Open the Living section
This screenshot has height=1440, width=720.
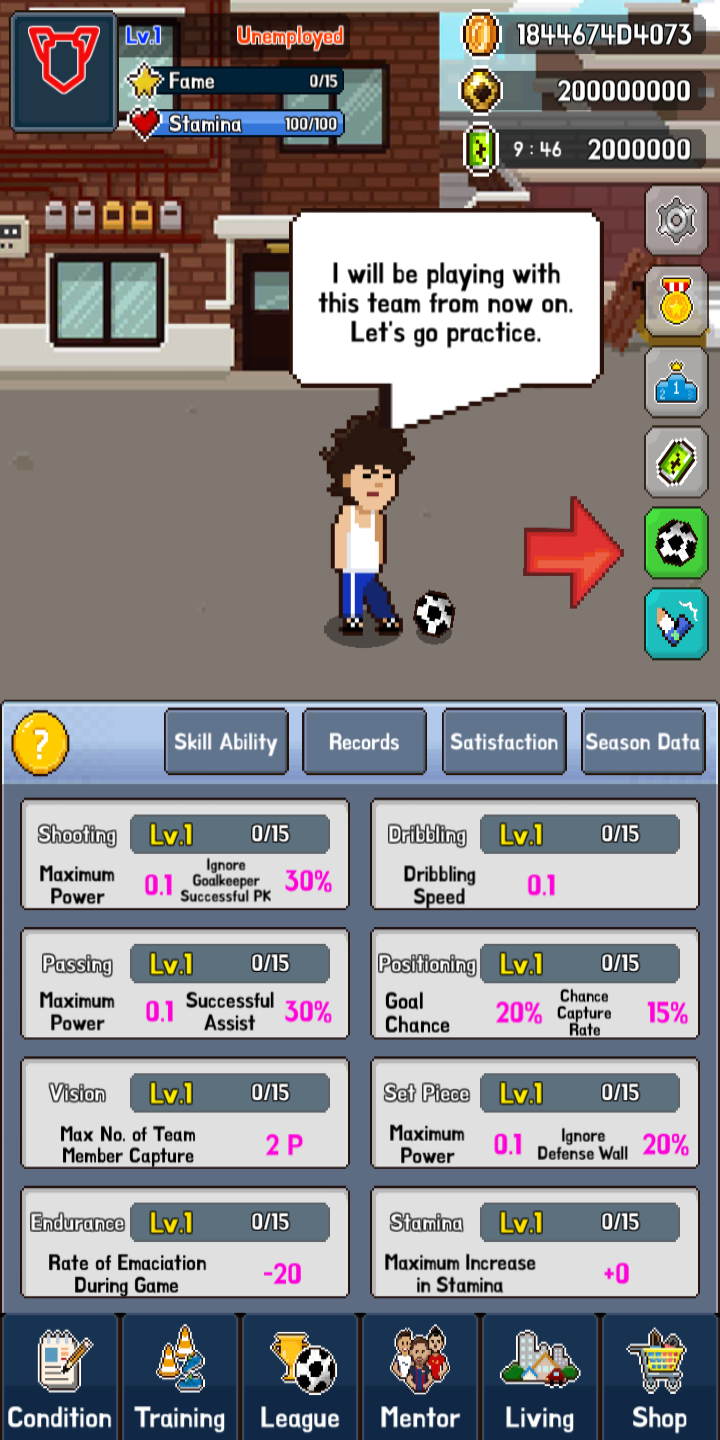point(540,1377)
